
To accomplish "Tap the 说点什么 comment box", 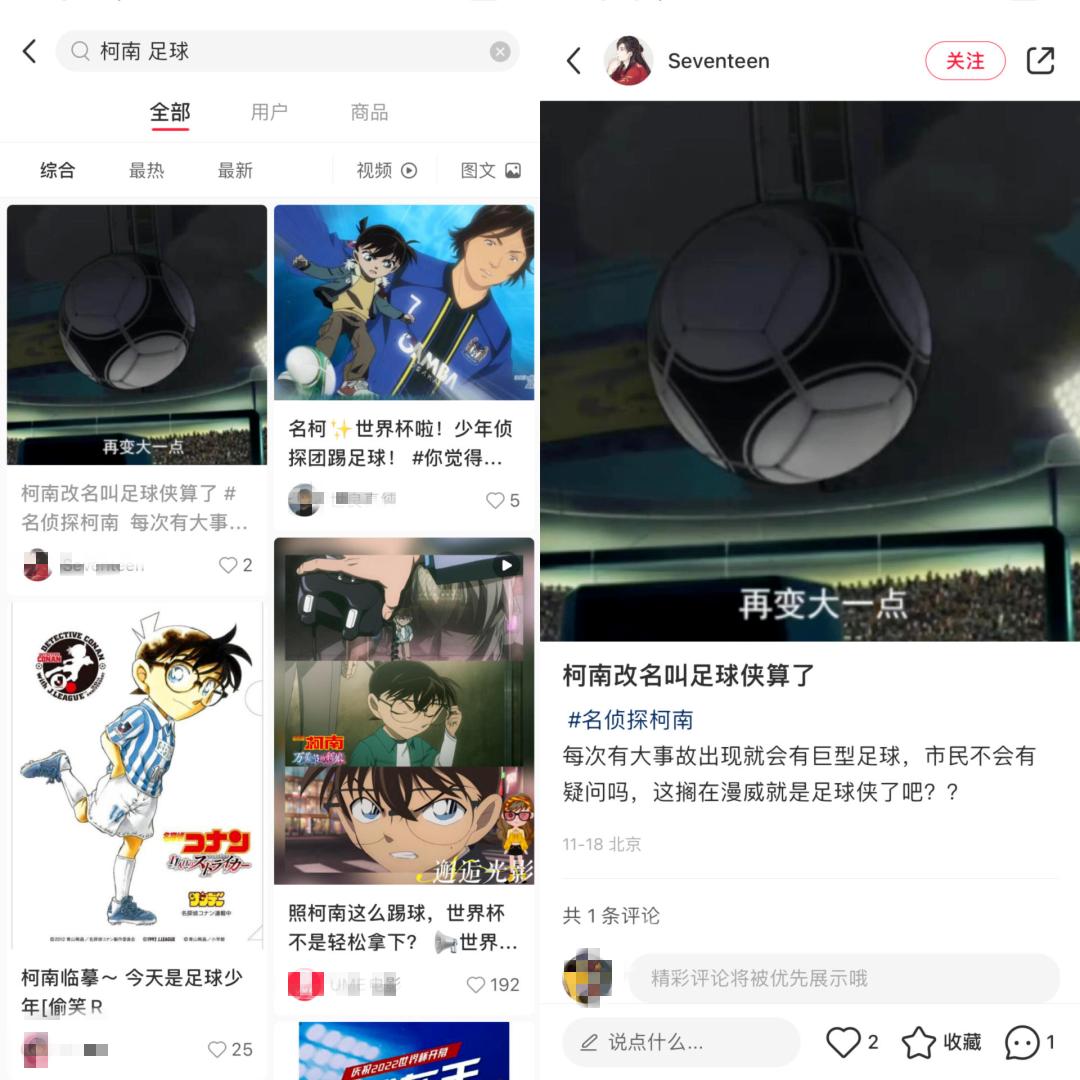I will pos(680,1042).
